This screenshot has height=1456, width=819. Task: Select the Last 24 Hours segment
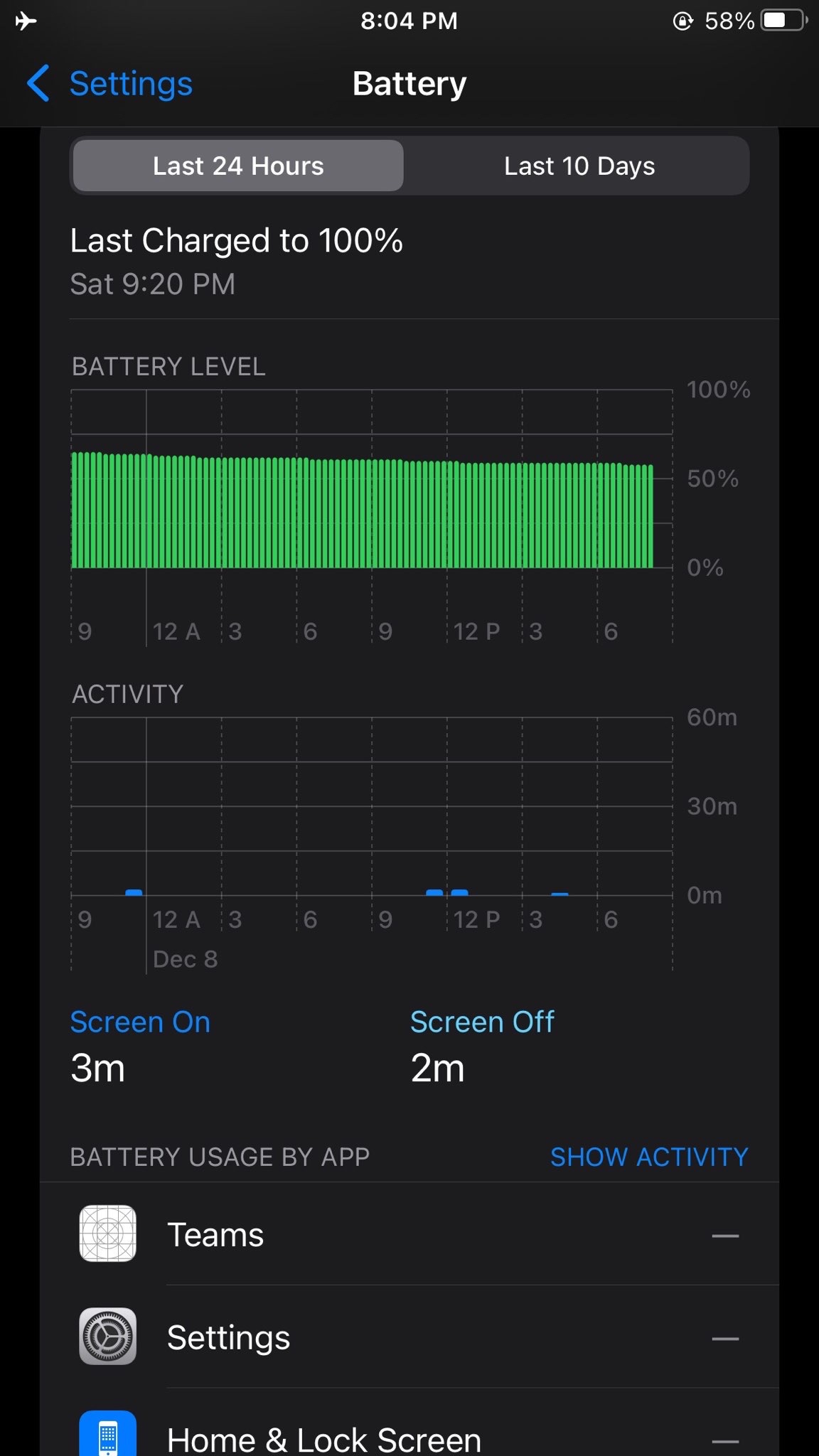coord(238,166)
